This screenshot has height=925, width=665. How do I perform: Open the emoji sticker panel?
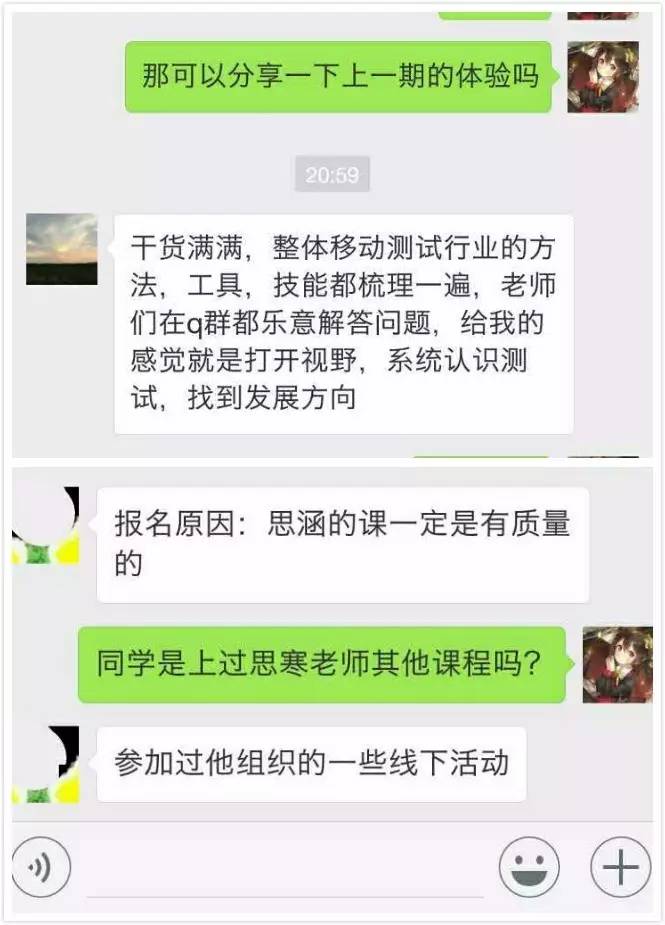click(529, 867)
